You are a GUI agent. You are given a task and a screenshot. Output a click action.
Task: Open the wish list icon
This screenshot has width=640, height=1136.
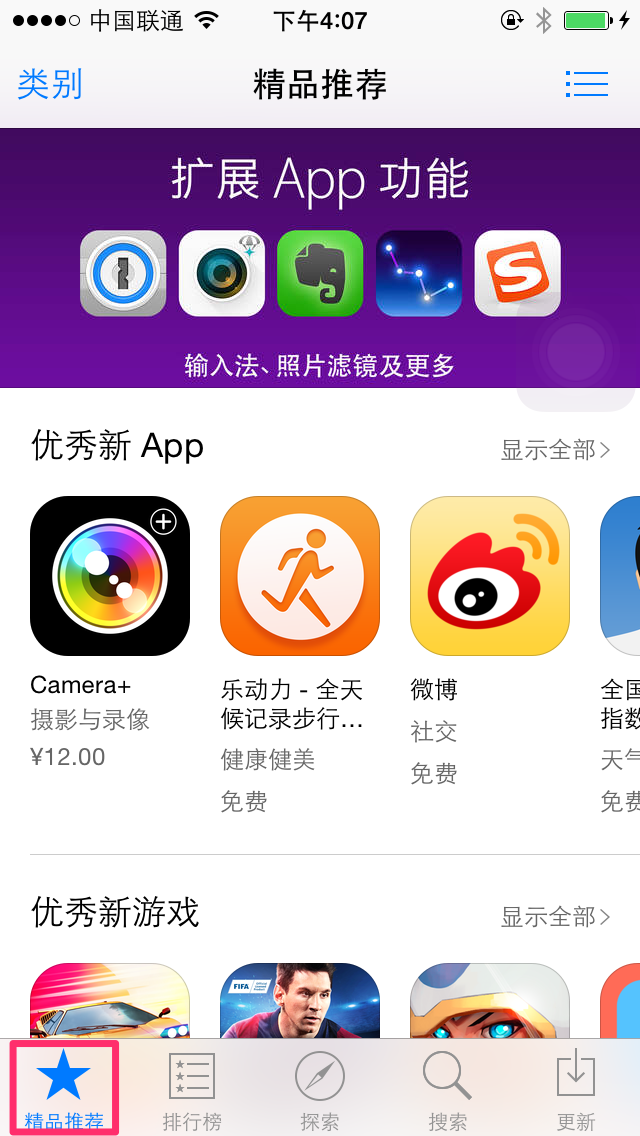586,84
